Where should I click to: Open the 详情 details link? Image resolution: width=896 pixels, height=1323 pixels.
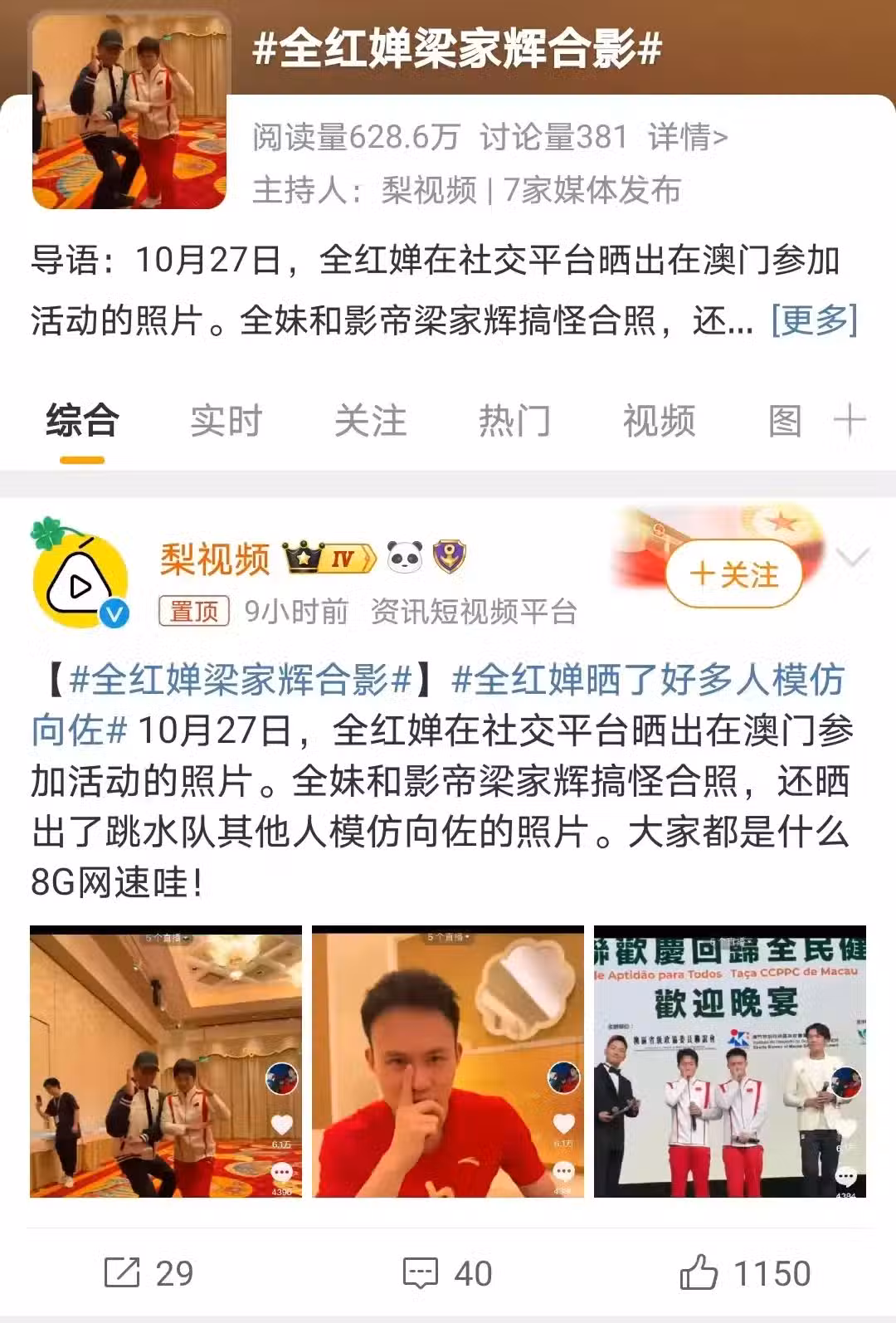[x=688, y=137]
